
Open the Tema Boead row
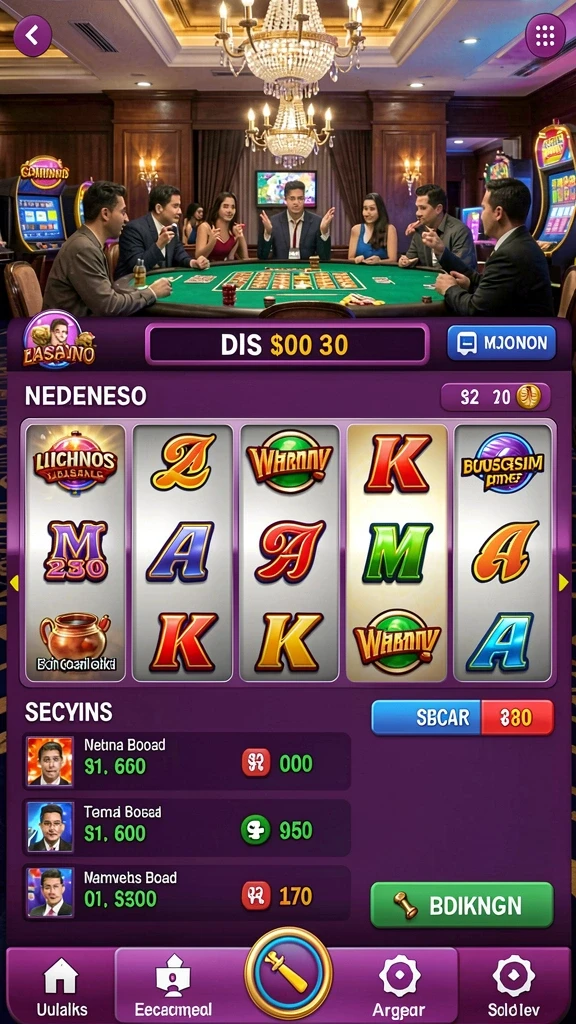point(187,827)
